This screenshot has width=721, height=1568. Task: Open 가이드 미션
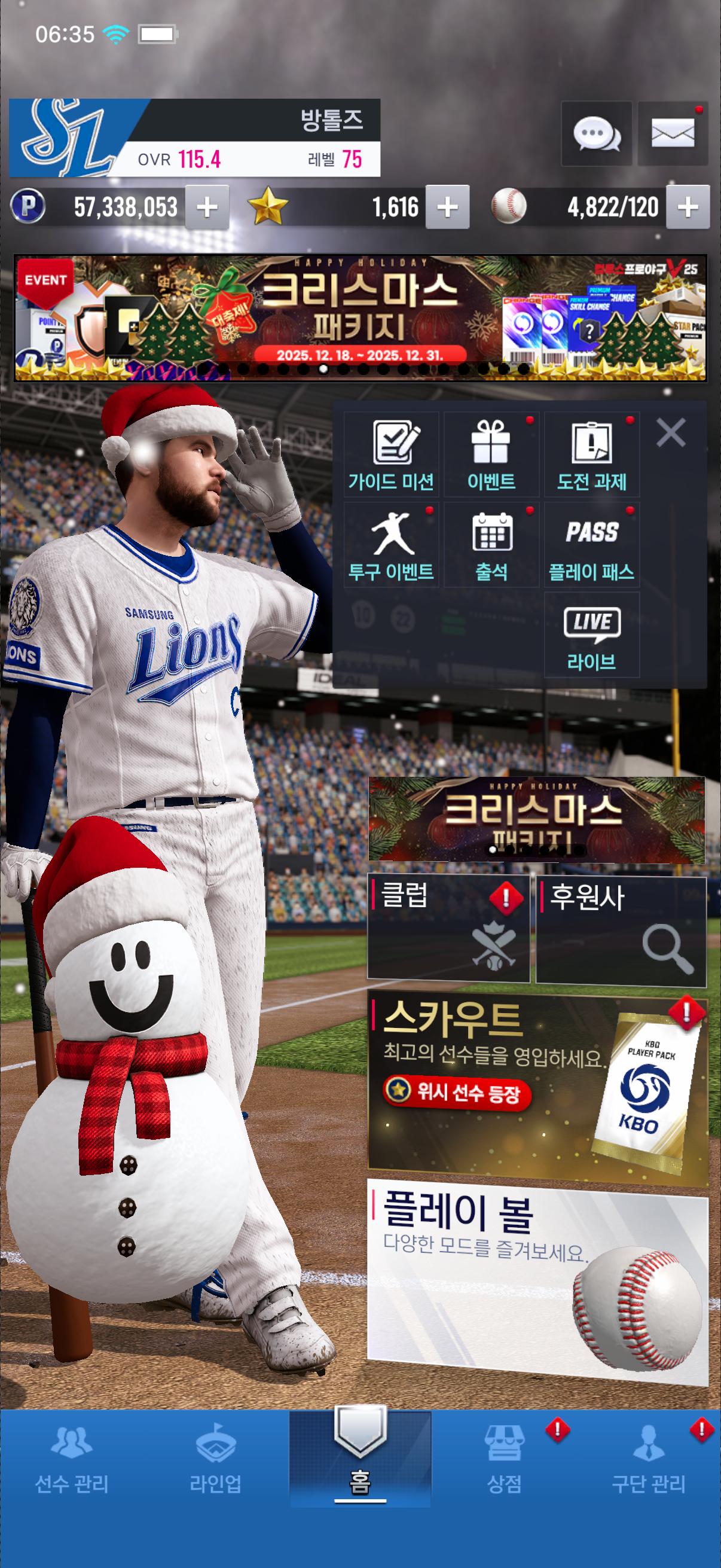pyautogui.click(x=391, y=454)
